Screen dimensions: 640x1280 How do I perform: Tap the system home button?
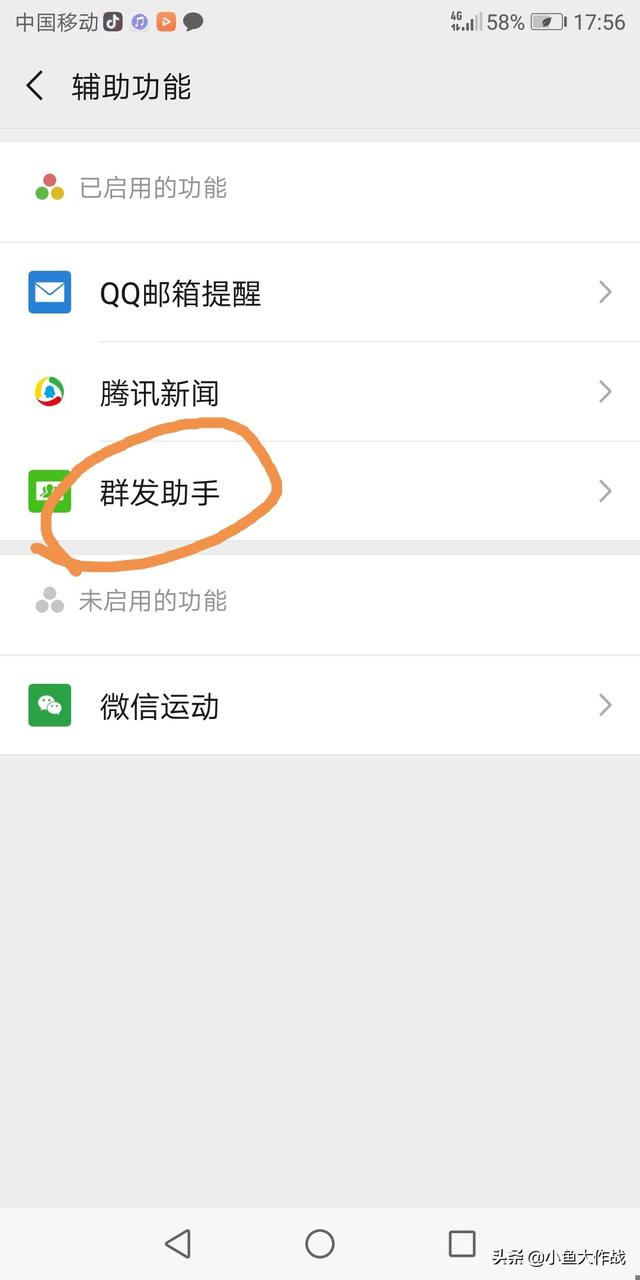point(320,1243)
